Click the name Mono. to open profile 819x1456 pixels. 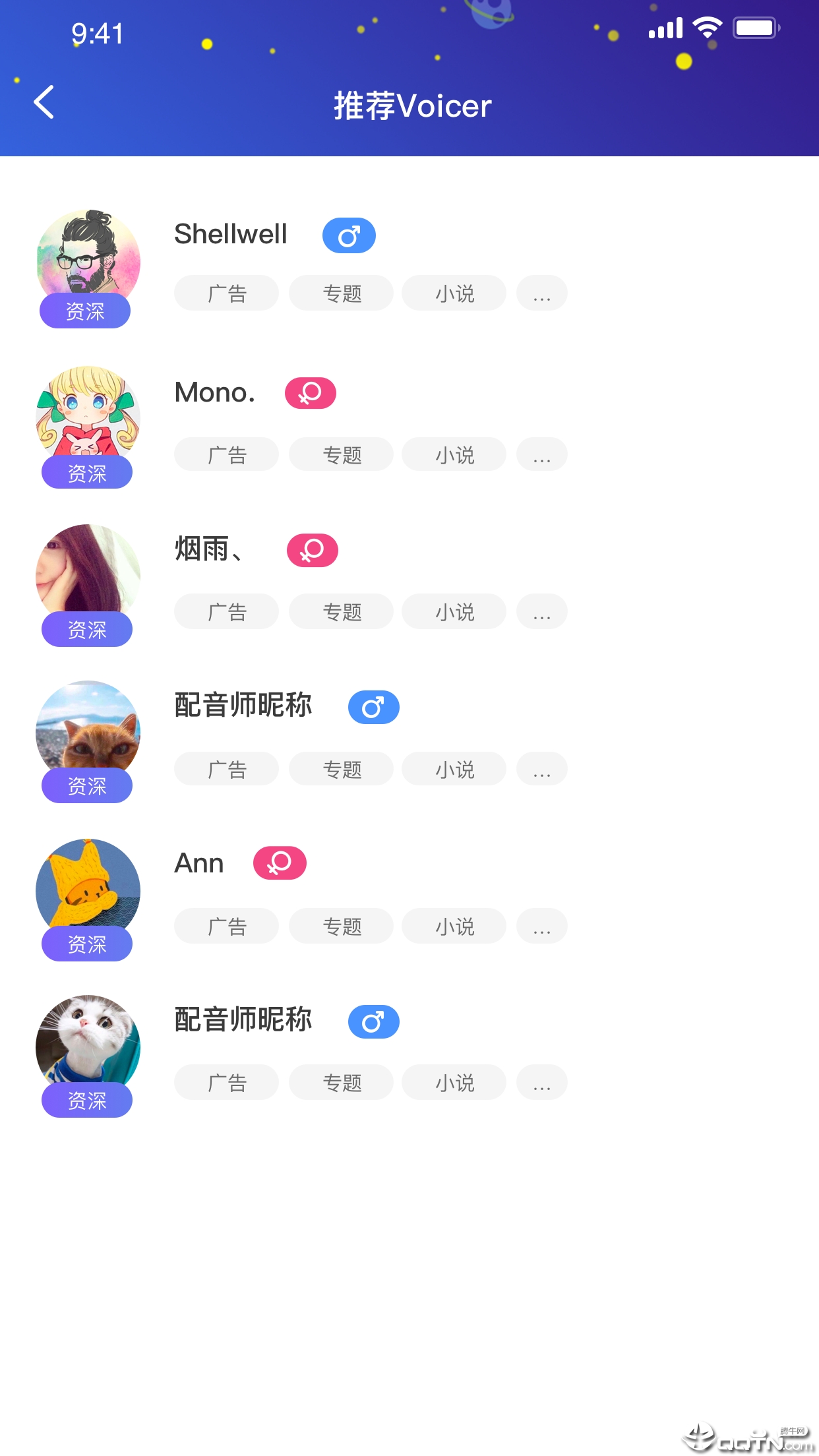coord(215,392)
